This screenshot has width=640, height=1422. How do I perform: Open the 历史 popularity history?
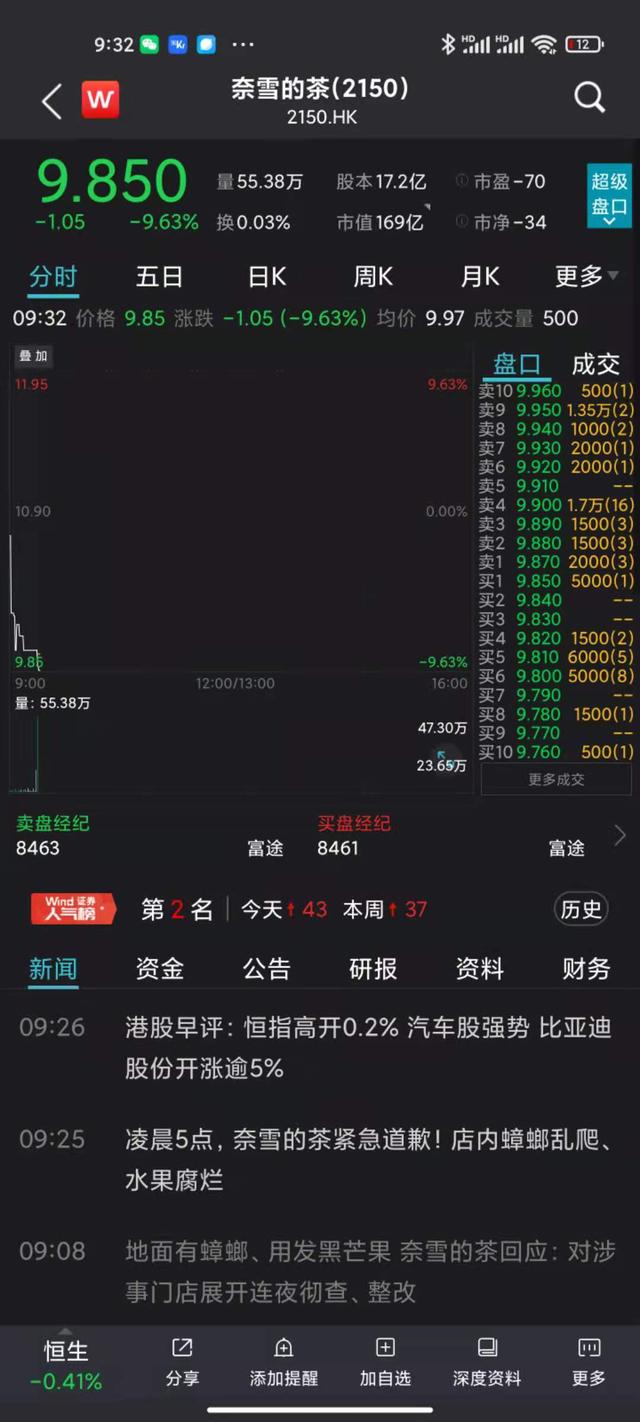pos(581,909)
